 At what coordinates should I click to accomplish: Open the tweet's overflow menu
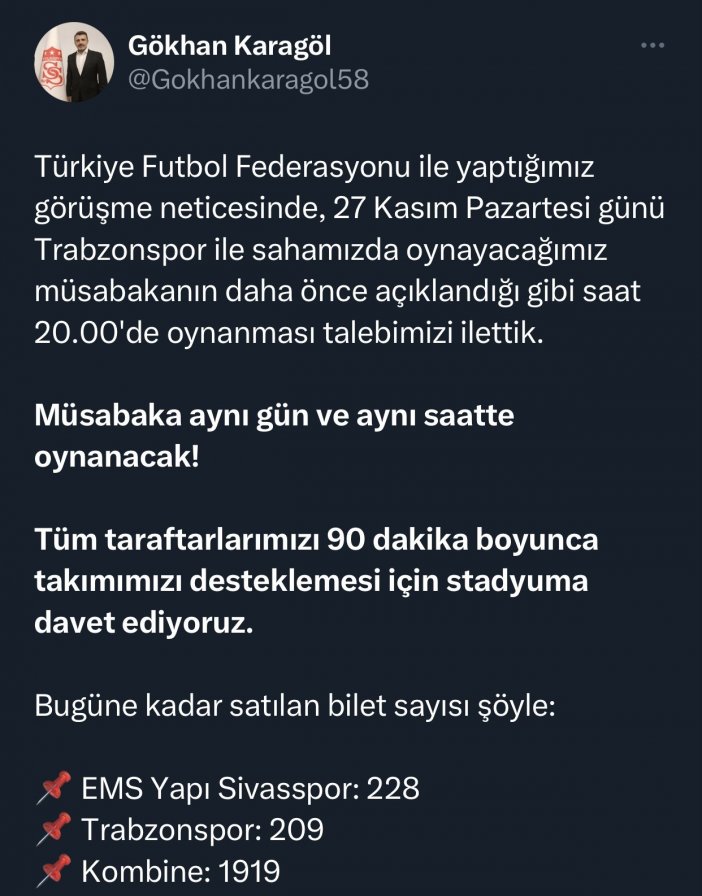652,47
